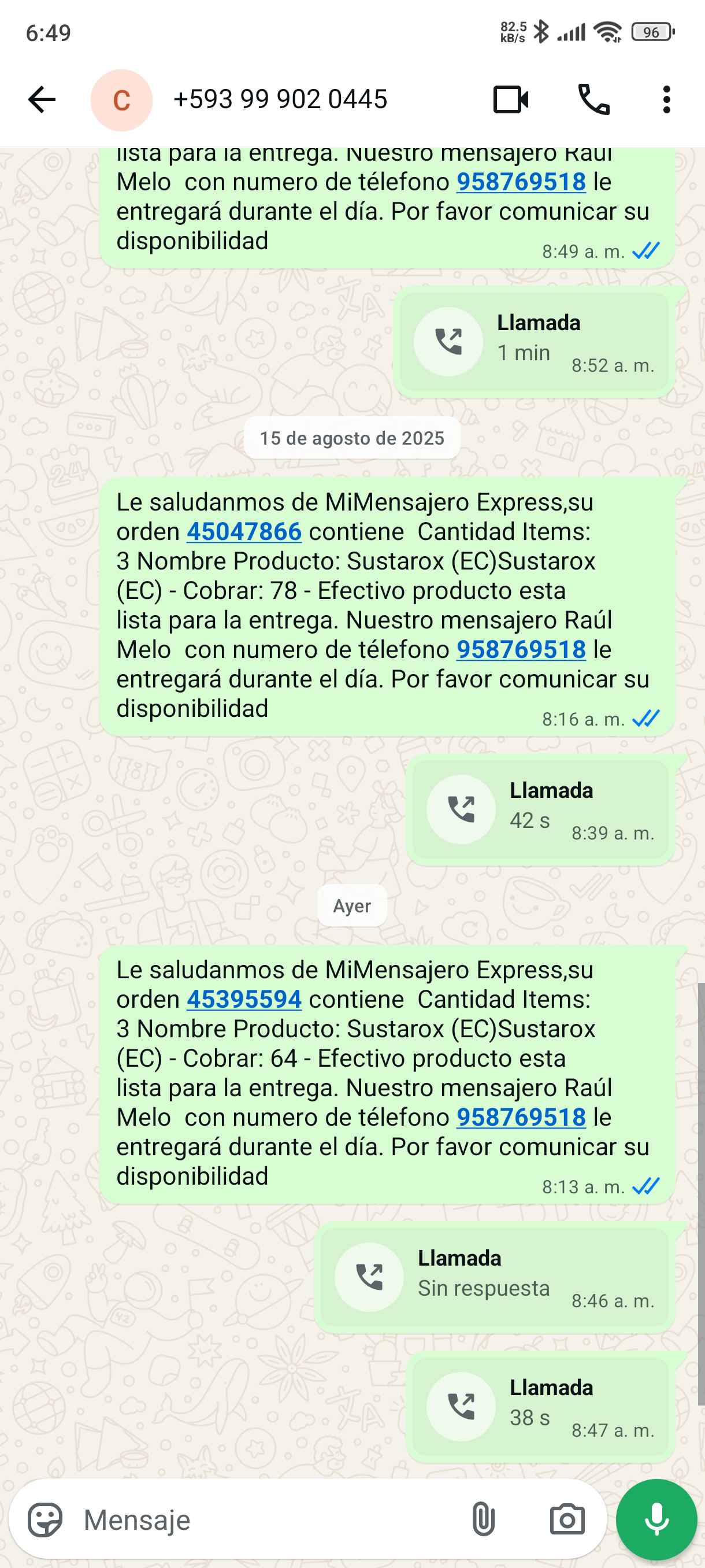This screenshot has height=1568, width=705.
Task: Start a voice call
Action: (593, 99)
